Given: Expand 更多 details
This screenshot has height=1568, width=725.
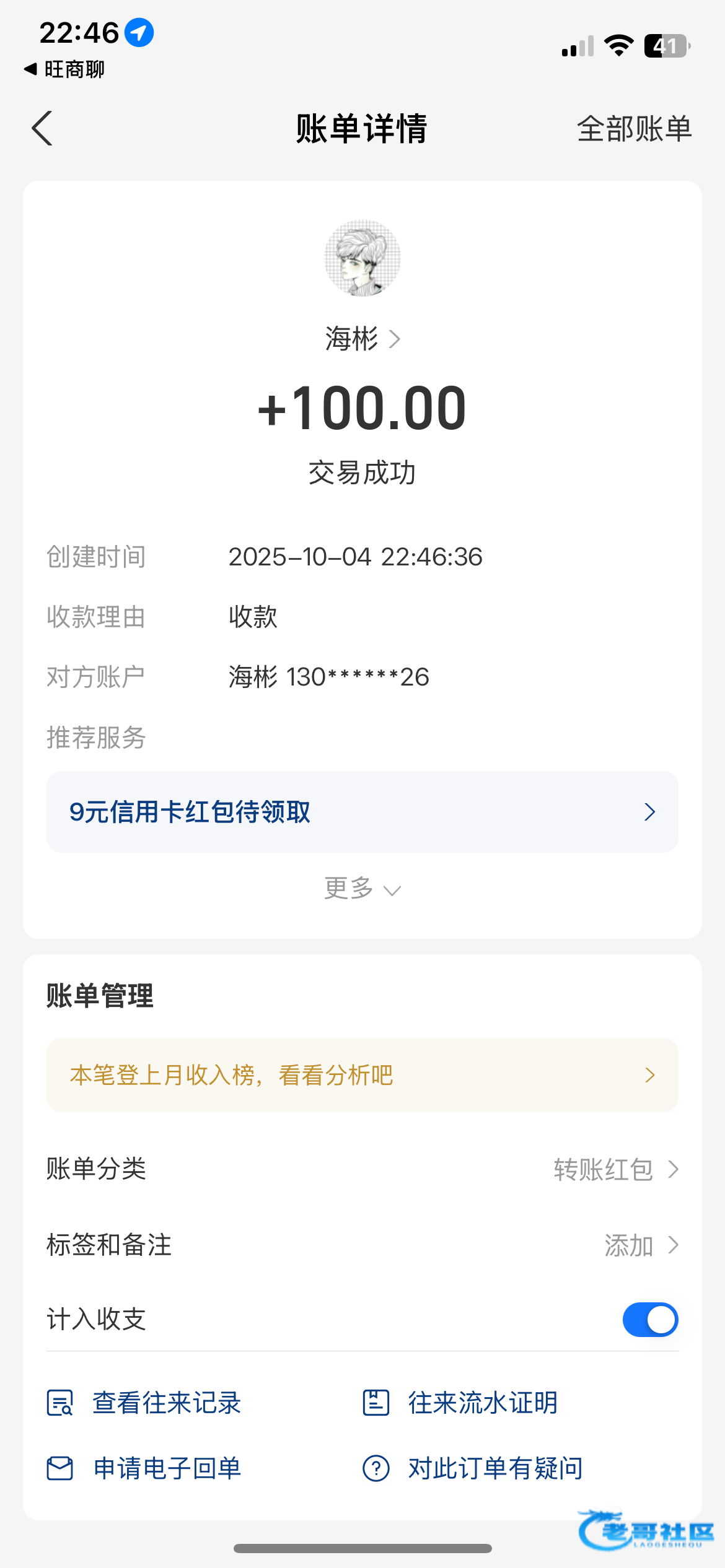Looking at the screenshot, I should coord(362,889).
